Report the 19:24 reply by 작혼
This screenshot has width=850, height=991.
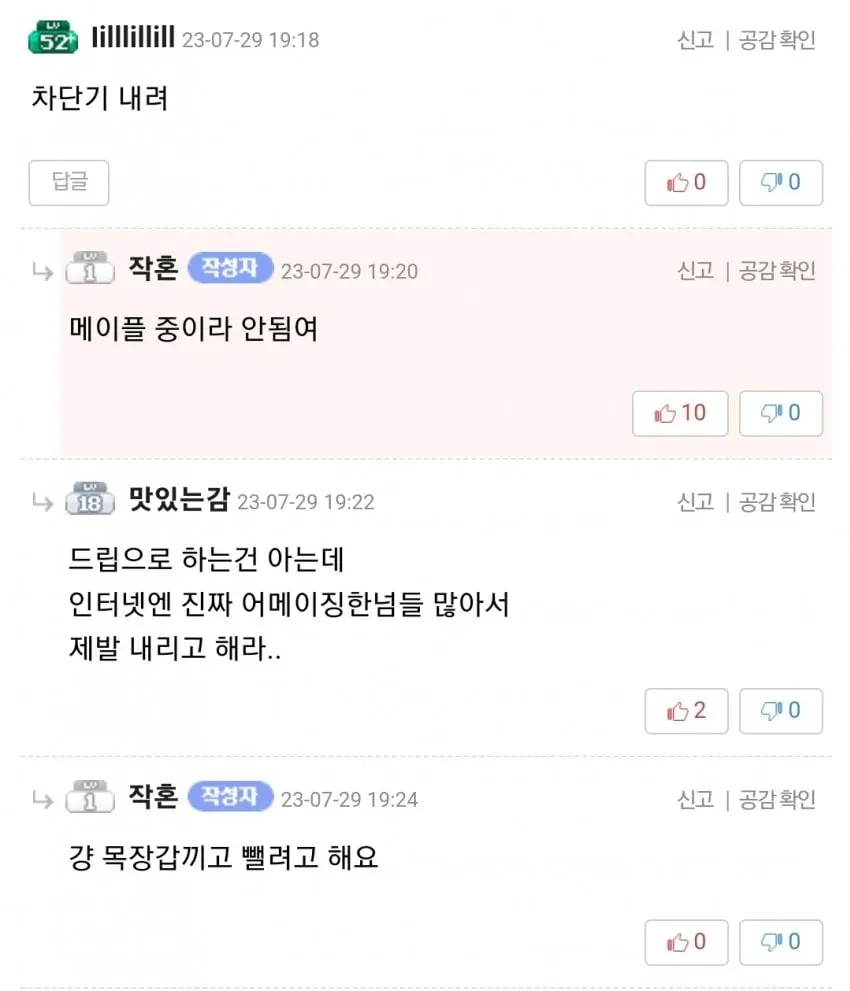(695, 799)
